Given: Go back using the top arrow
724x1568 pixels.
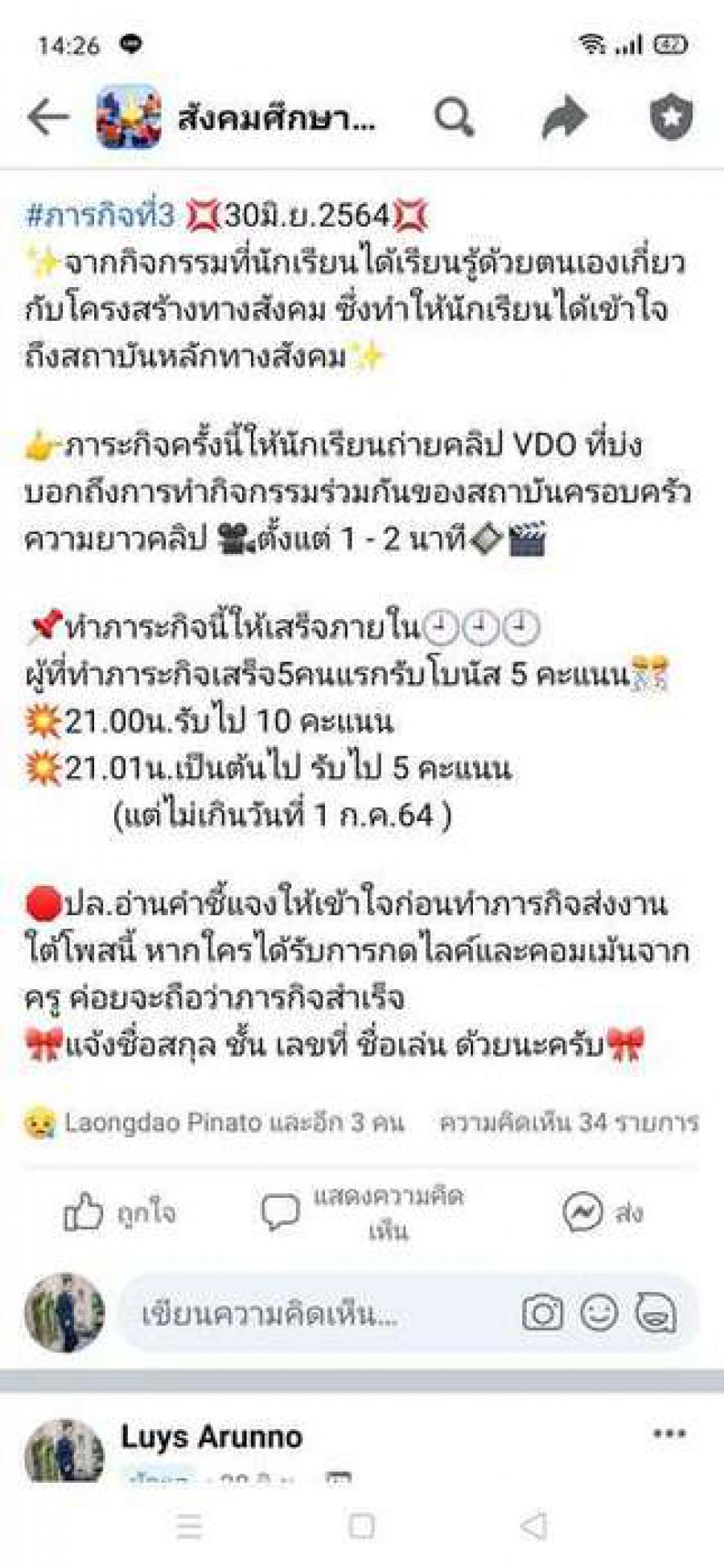Looking at the screenshot, I should pos(47,118).
